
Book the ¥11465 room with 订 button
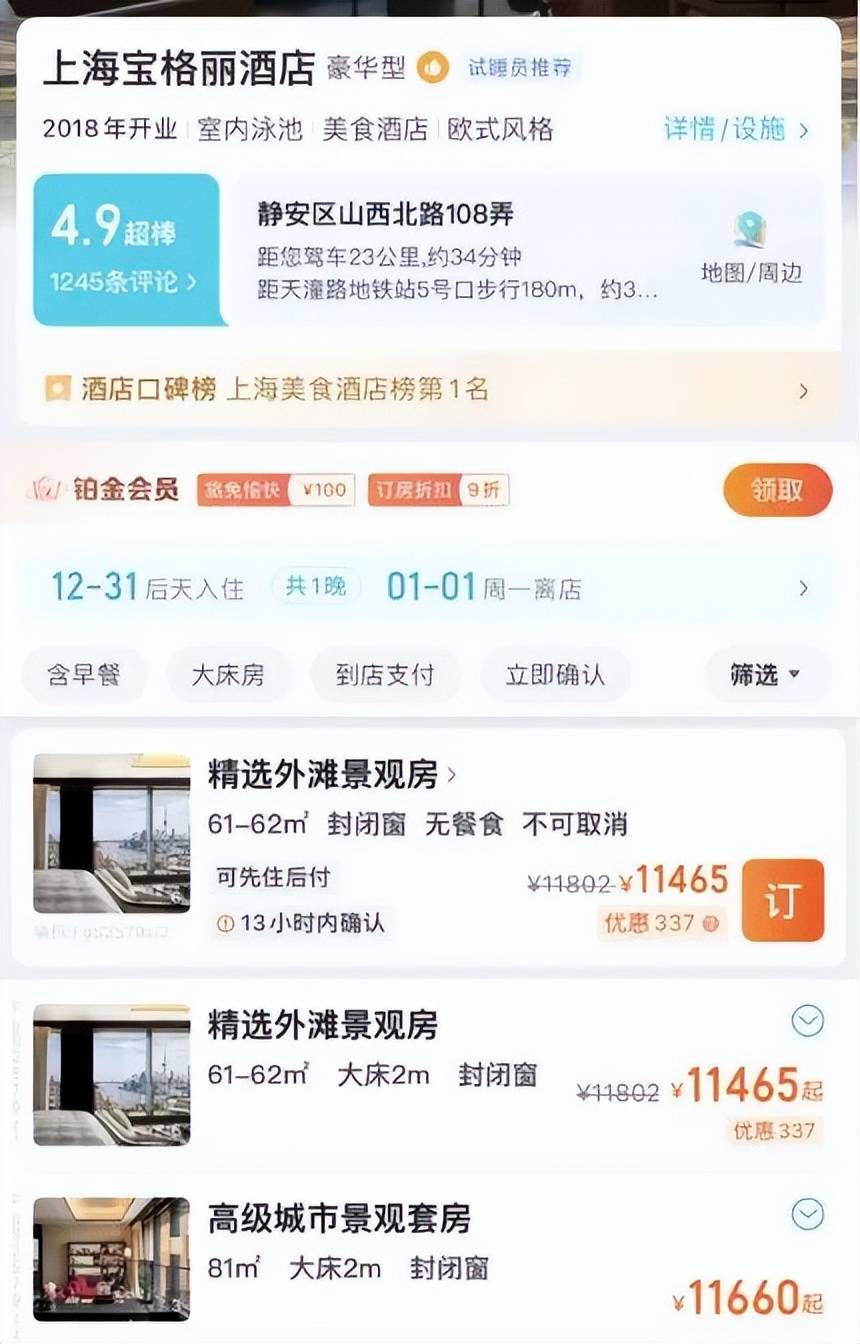(x=782, y=900)
